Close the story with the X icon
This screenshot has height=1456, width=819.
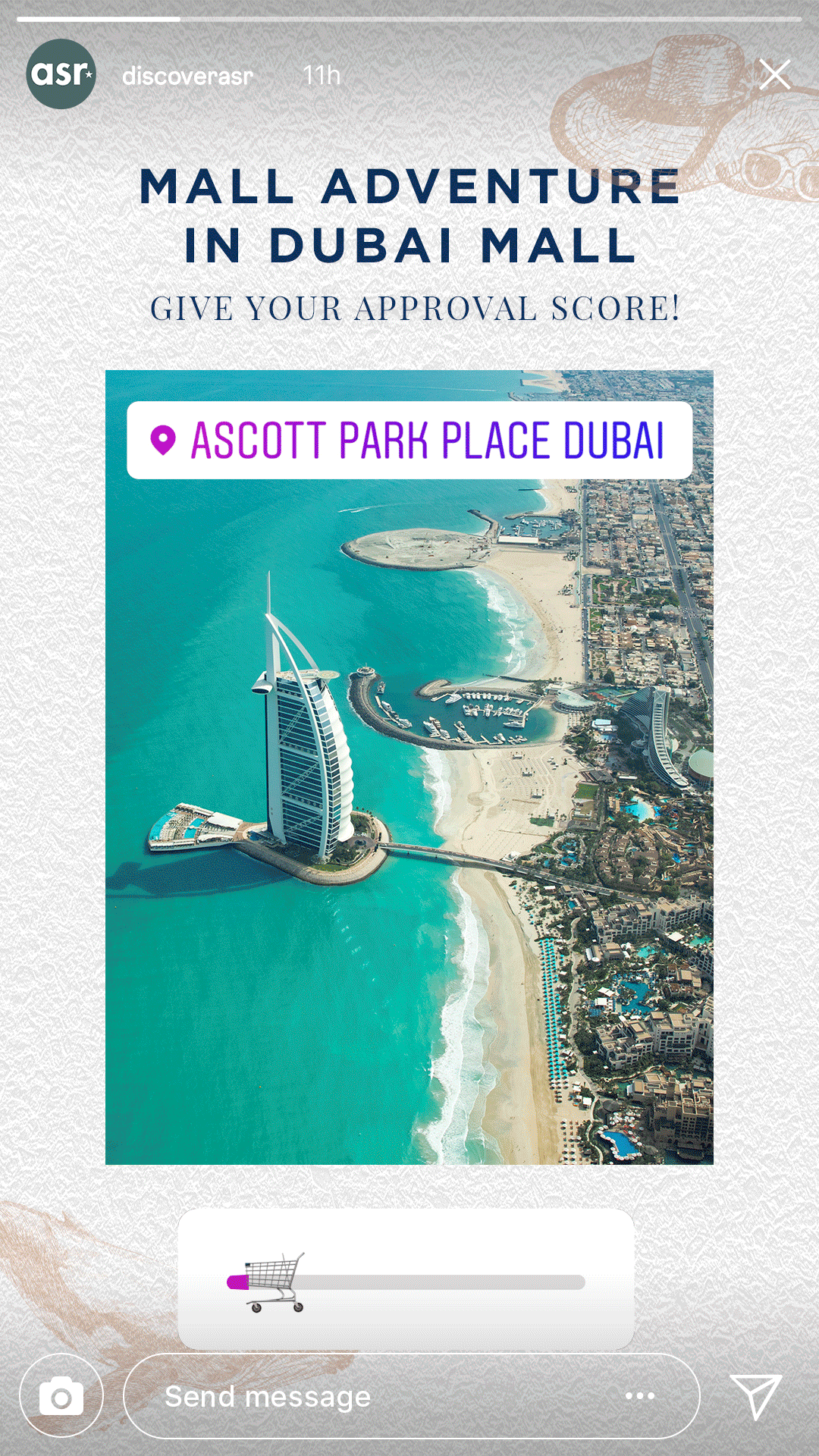774,75
